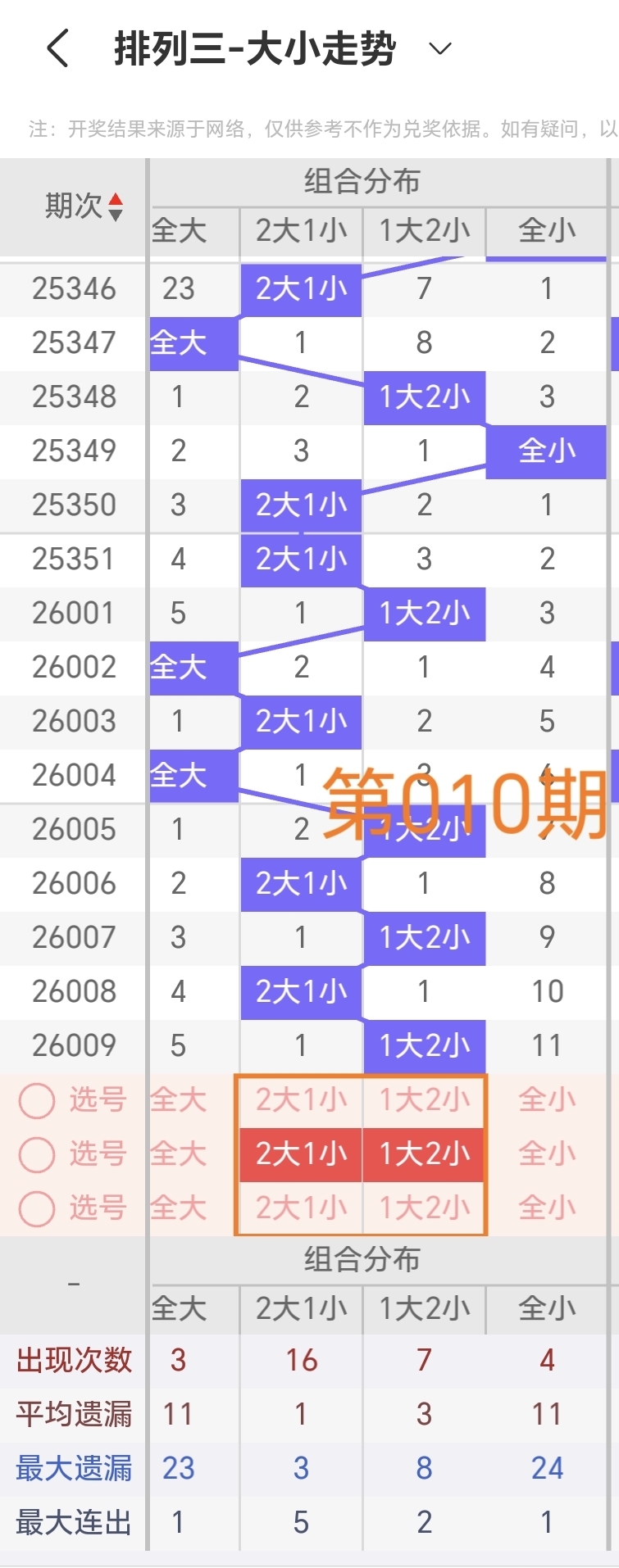This screenshot has height=1568, width=619.
Task: Click the highlighted 全大 cell for period 25347
Action: pyautogui.click(x=193, y=343)
